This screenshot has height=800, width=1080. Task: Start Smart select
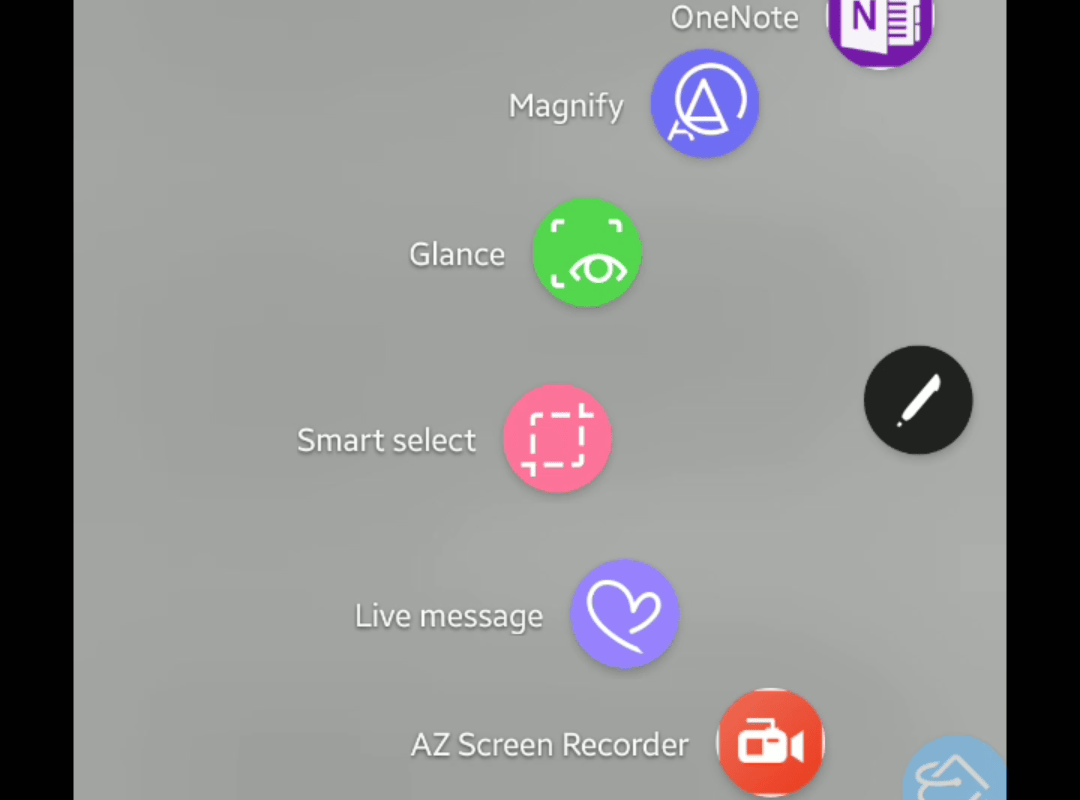557,438
